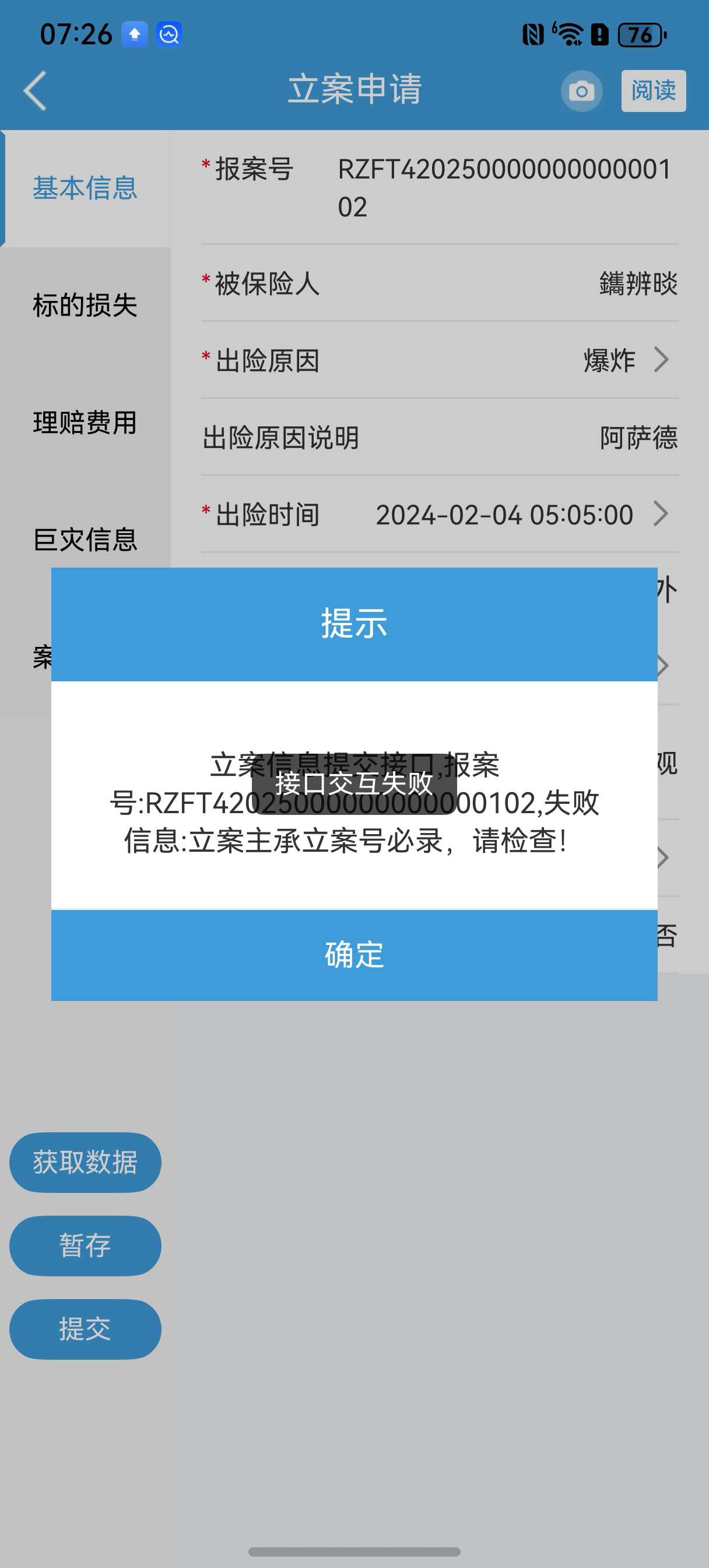Switch to 基本信息 tab
This screenshot has width=709, height=1568.
pyautogui.click(x=85, y=187)
